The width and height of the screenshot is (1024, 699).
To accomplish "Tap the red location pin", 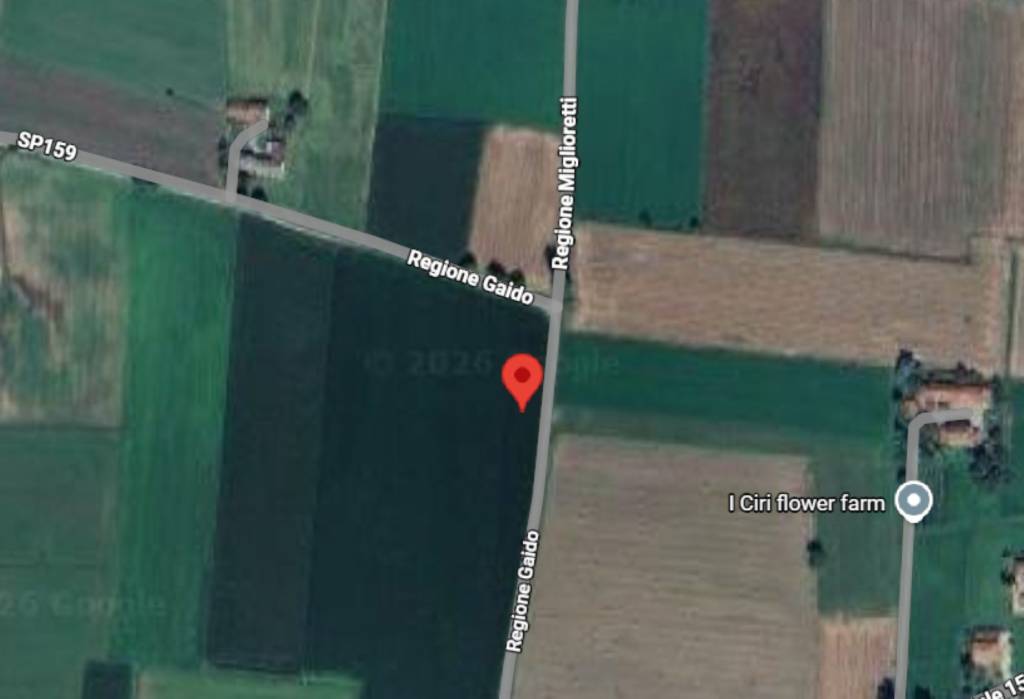I will point(521,379).
